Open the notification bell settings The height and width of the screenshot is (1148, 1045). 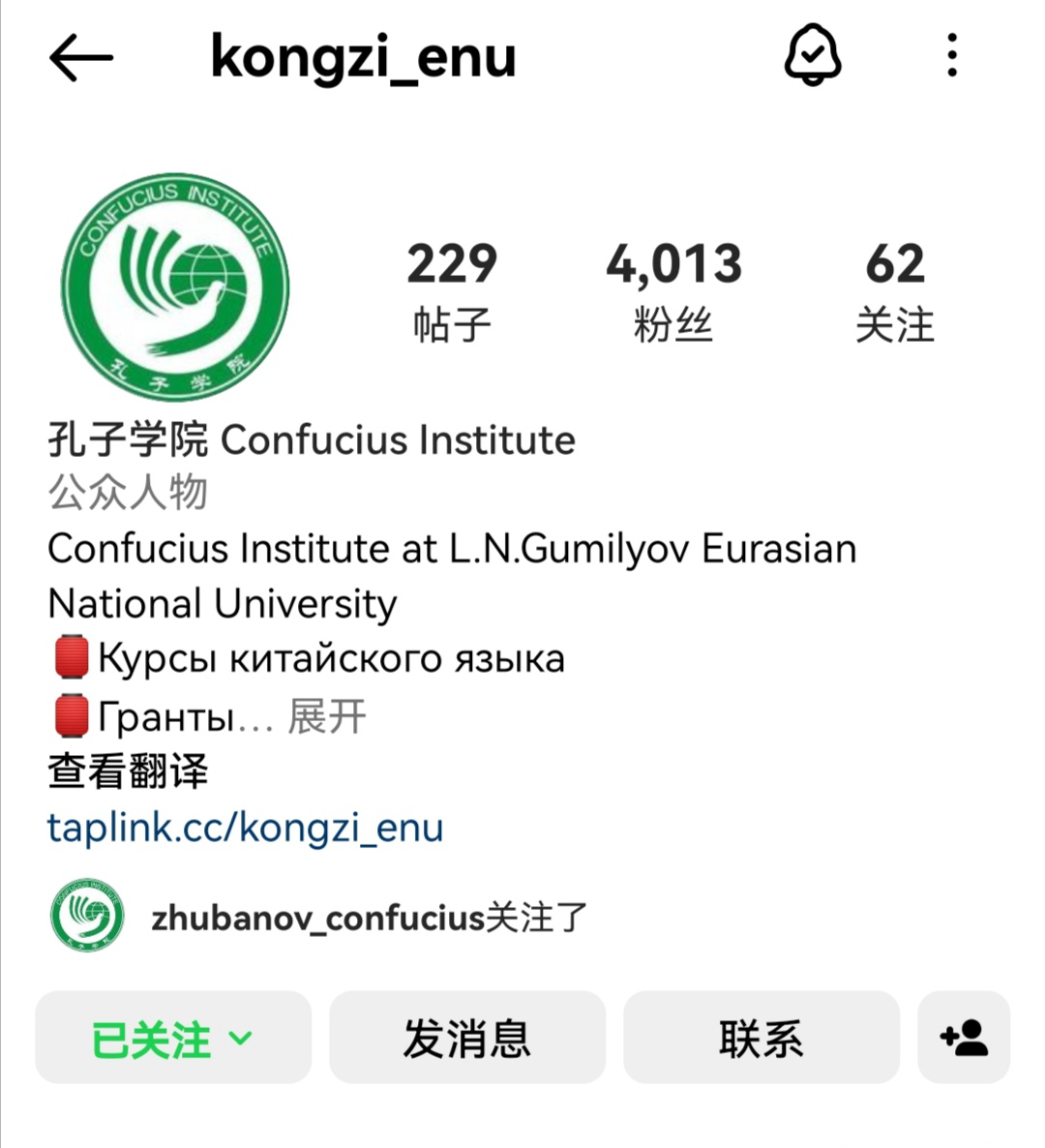(812, 55)
